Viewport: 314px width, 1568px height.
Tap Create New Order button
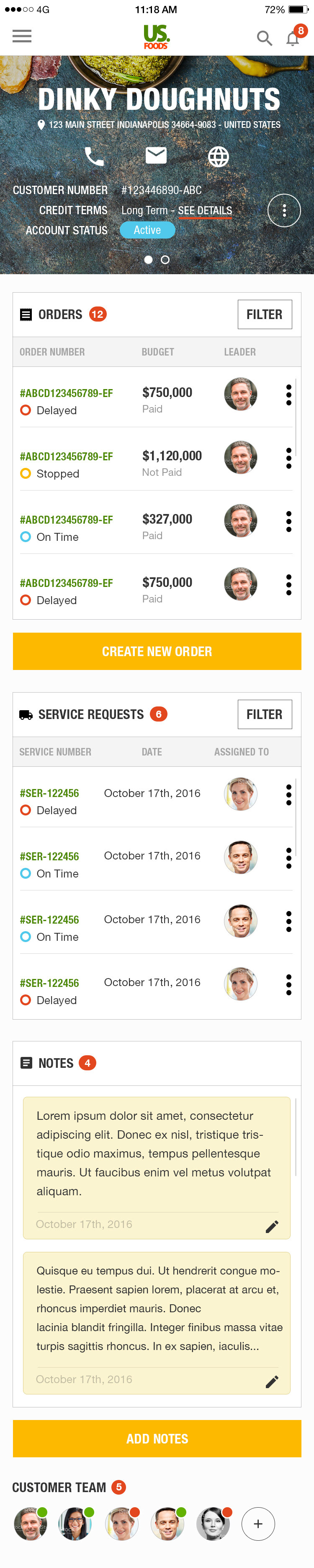point(157,651)
